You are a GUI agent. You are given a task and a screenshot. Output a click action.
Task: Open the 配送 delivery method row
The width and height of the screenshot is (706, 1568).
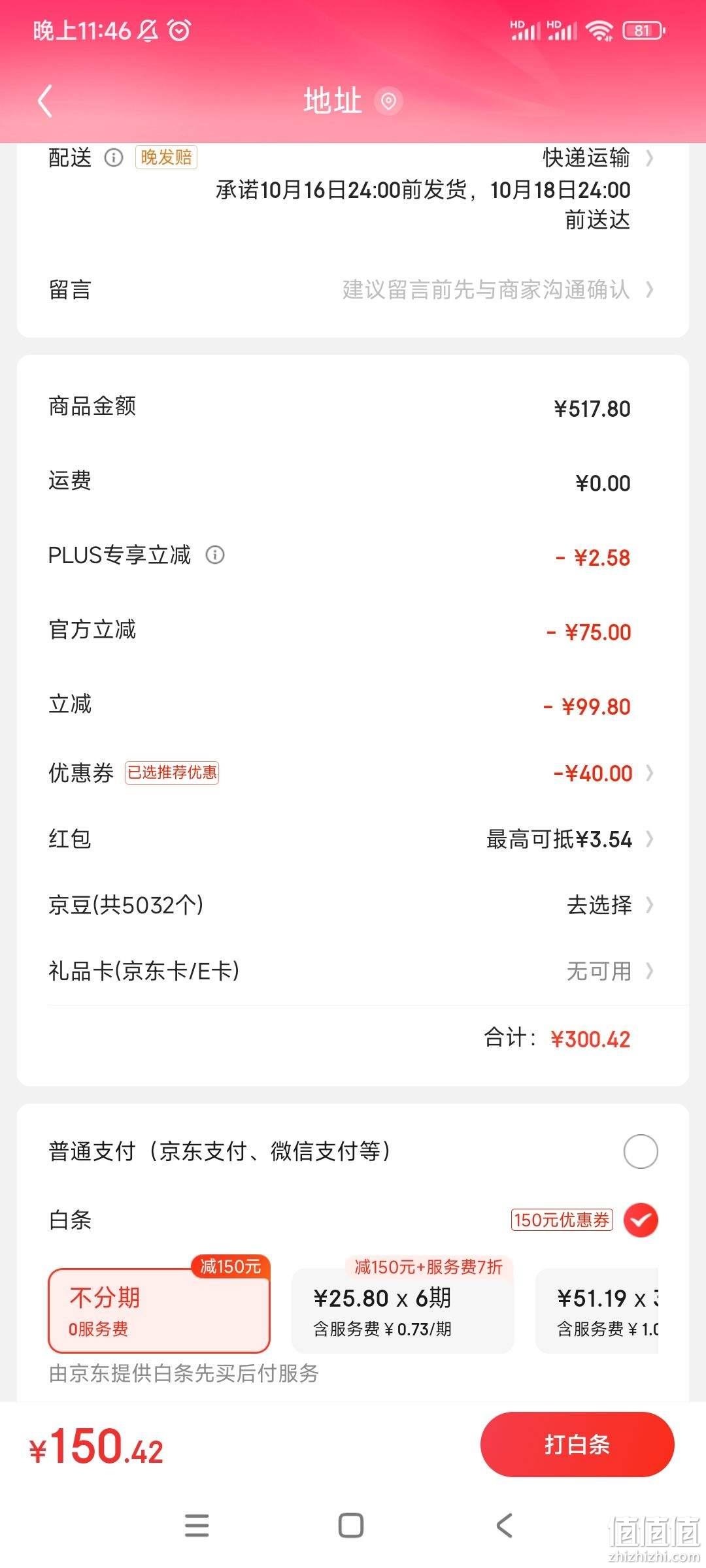coord(353,158)
